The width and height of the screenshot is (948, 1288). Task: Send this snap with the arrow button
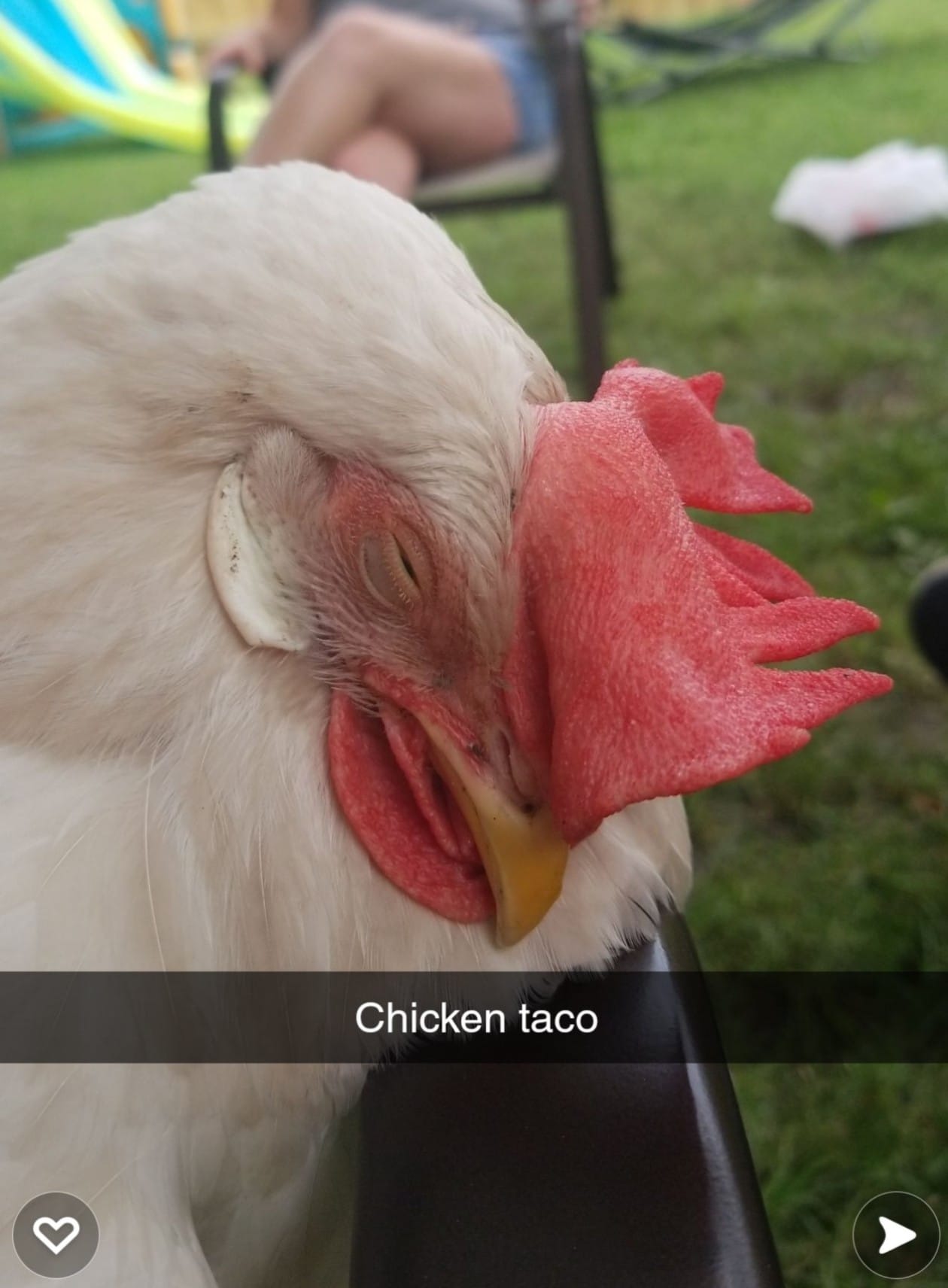pyautogui.click(x=895, y=1235)
